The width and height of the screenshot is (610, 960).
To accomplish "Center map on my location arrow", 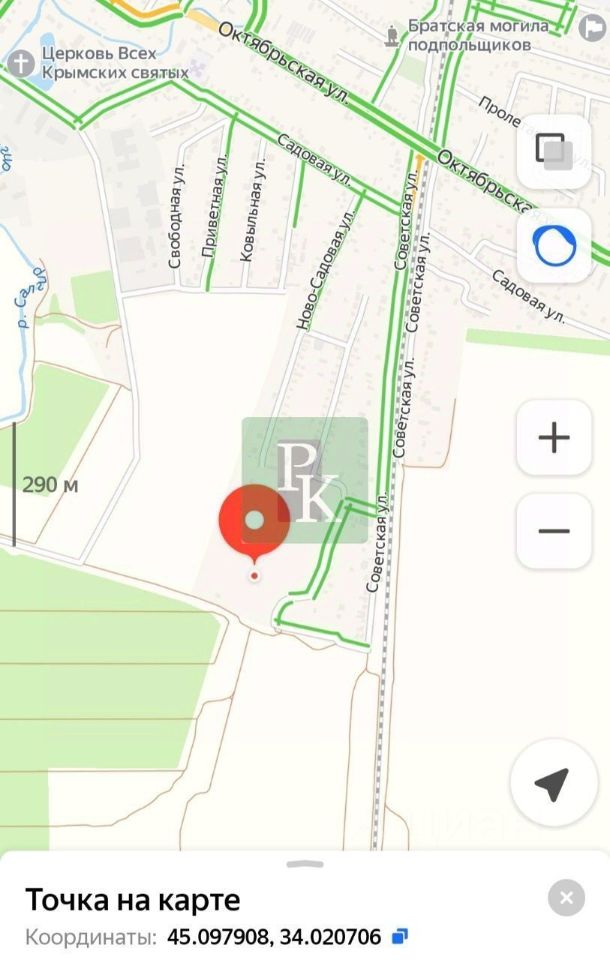I will pos(552,784).
